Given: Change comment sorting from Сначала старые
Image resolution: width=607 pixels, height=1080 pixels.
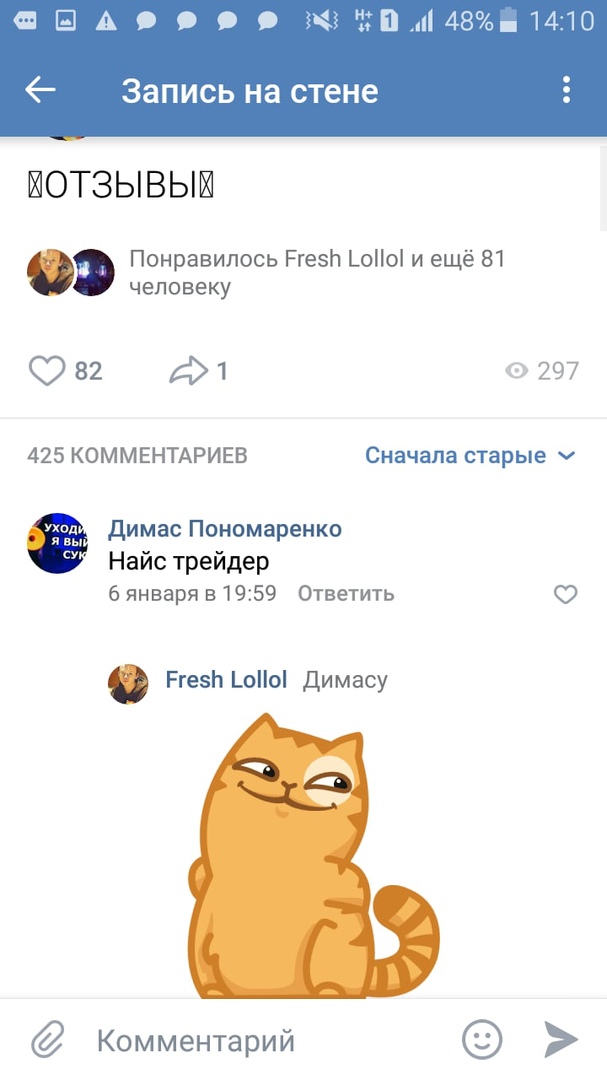Looking at the screenshot, I should coord(470,456).
